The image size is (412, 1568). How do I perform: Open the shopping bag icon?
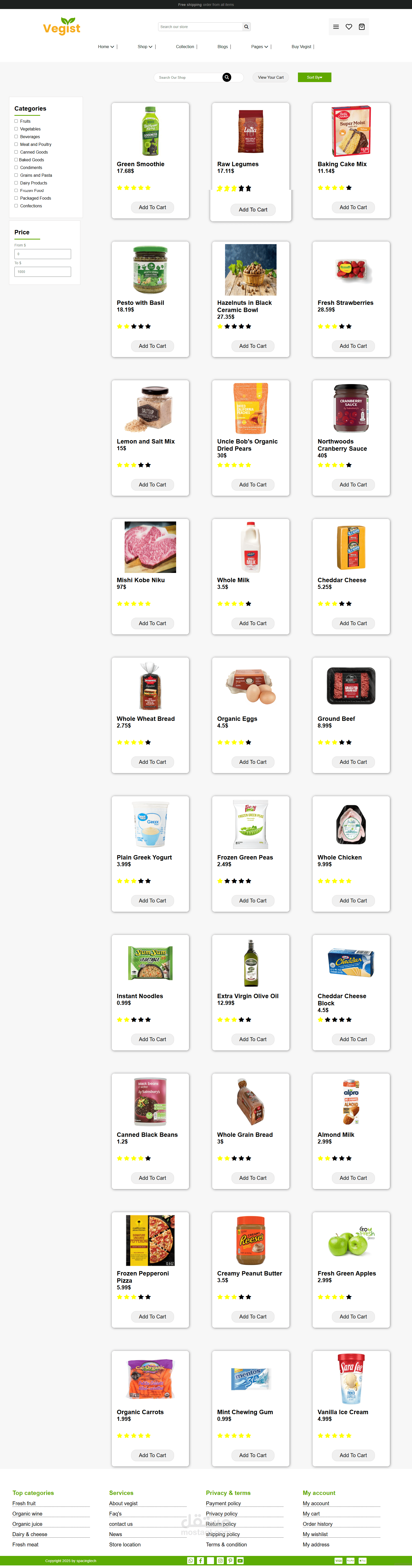coord(362,27)
